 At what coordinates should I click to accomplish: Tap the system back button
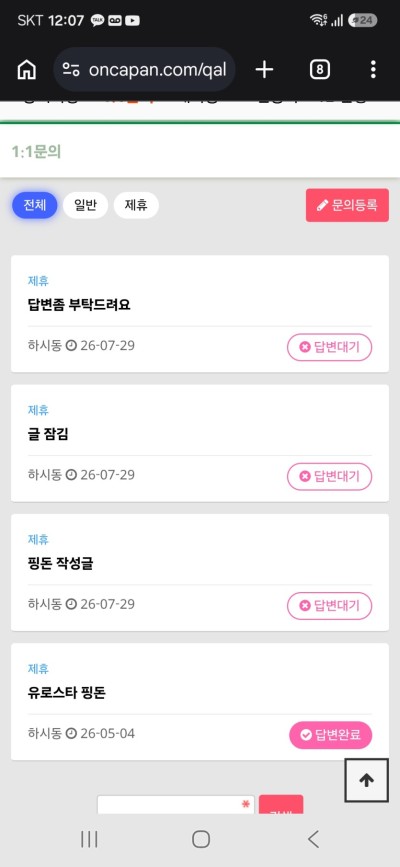pos(313,839)
